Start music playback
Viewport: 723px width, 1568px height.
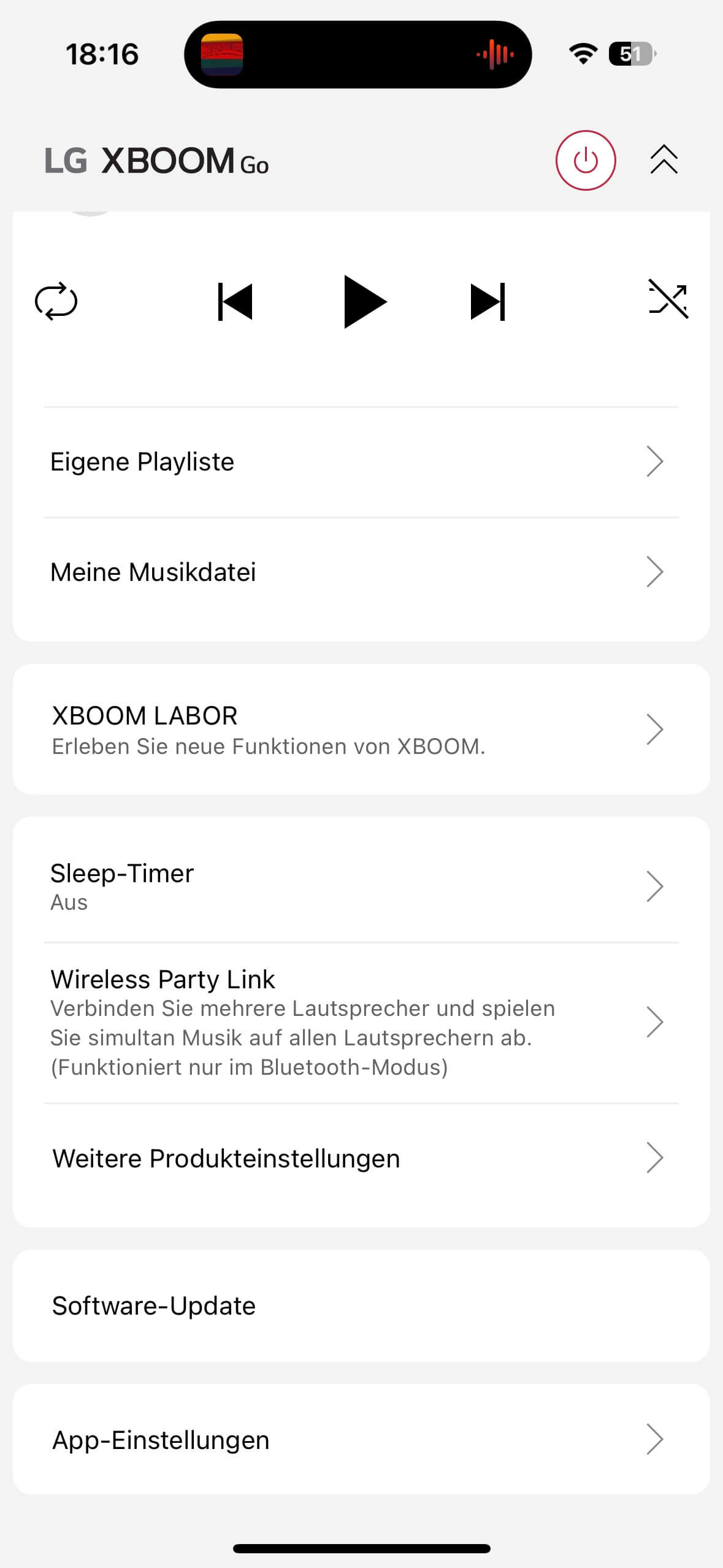click(x=364, y=302)
